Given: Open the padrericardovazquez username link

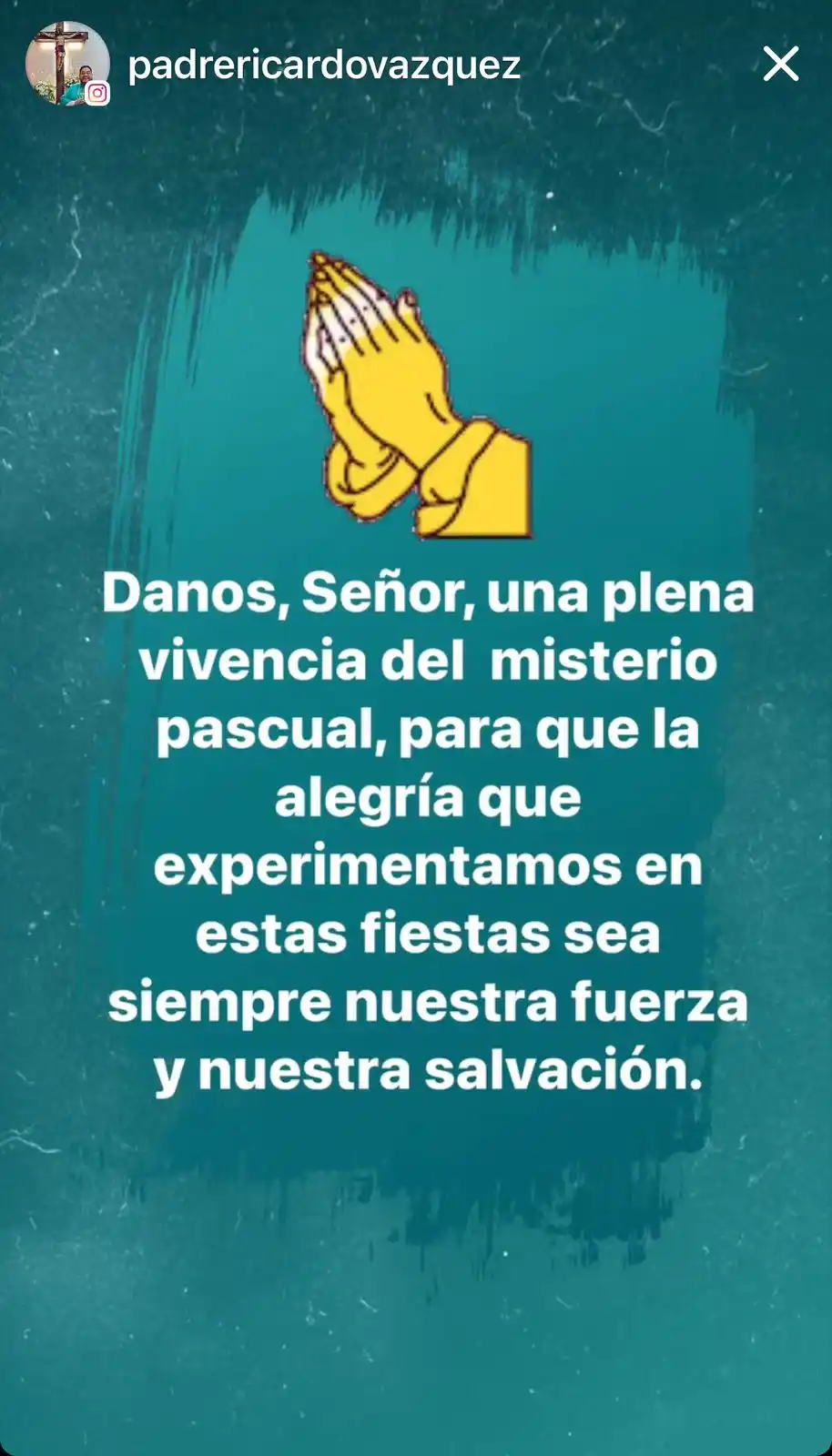Looking at the screenshot, I should pos(324,66).
